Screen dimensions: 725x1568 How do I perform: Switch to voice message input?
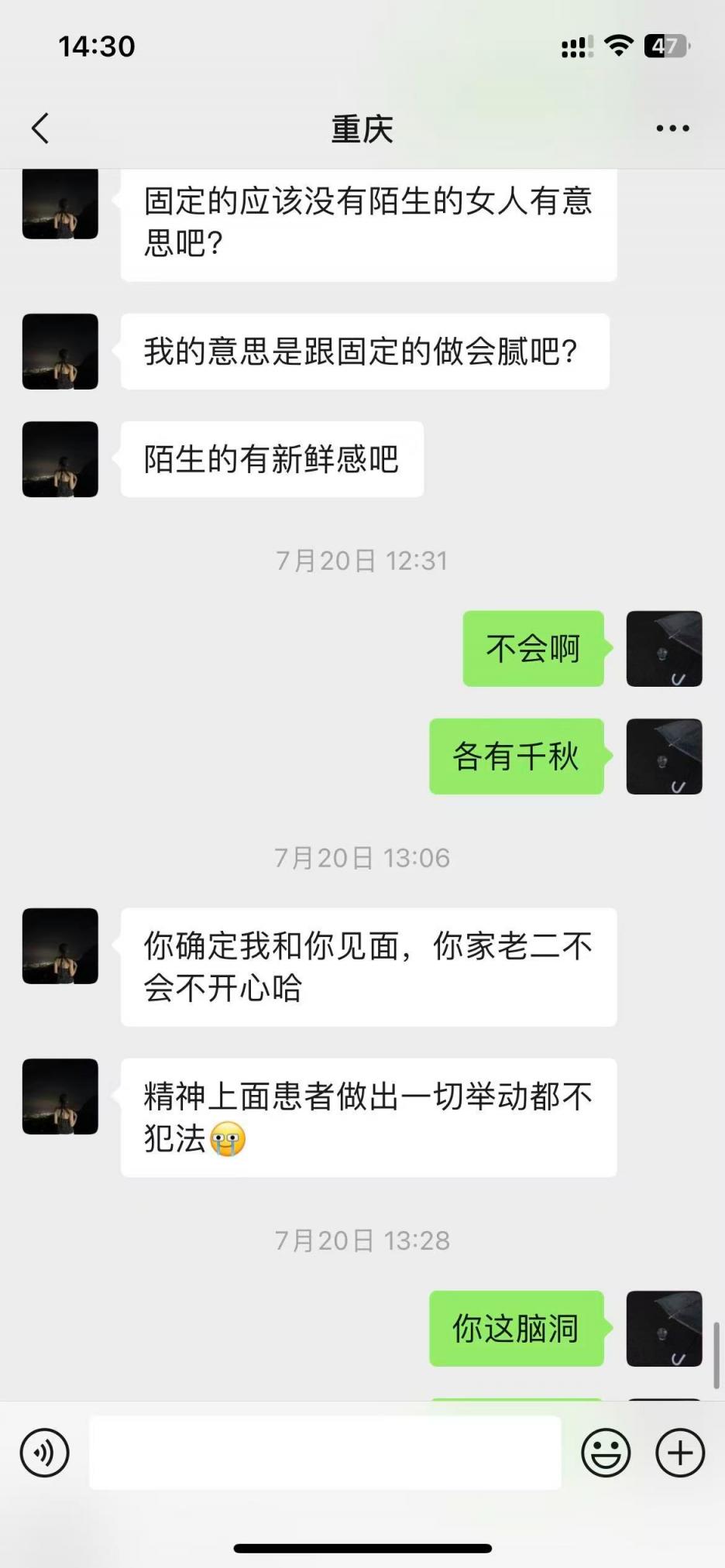tap(45, 1453)
